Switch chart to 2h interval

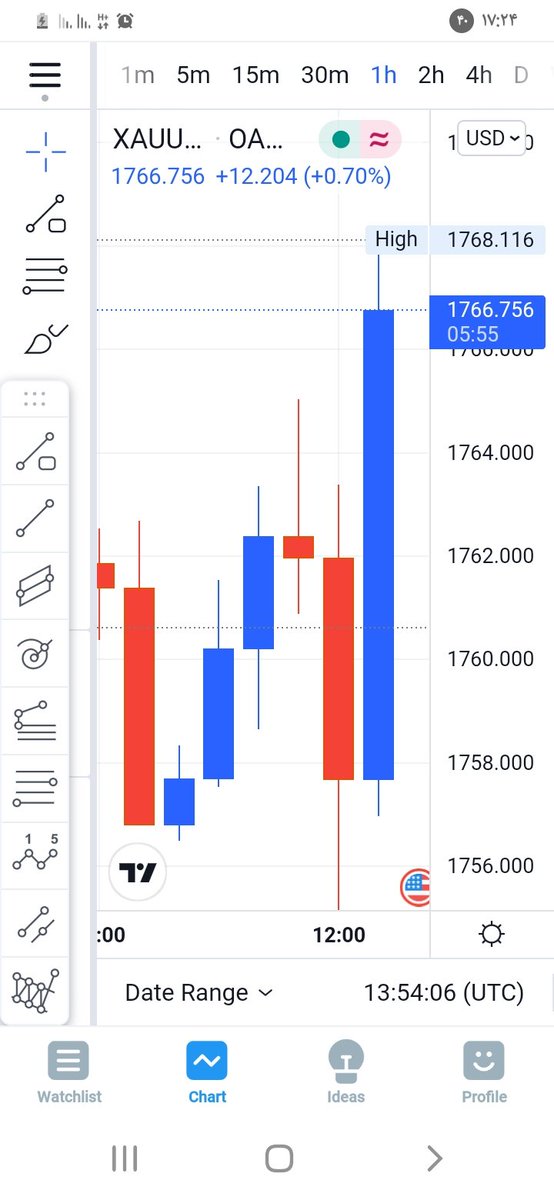431,75
